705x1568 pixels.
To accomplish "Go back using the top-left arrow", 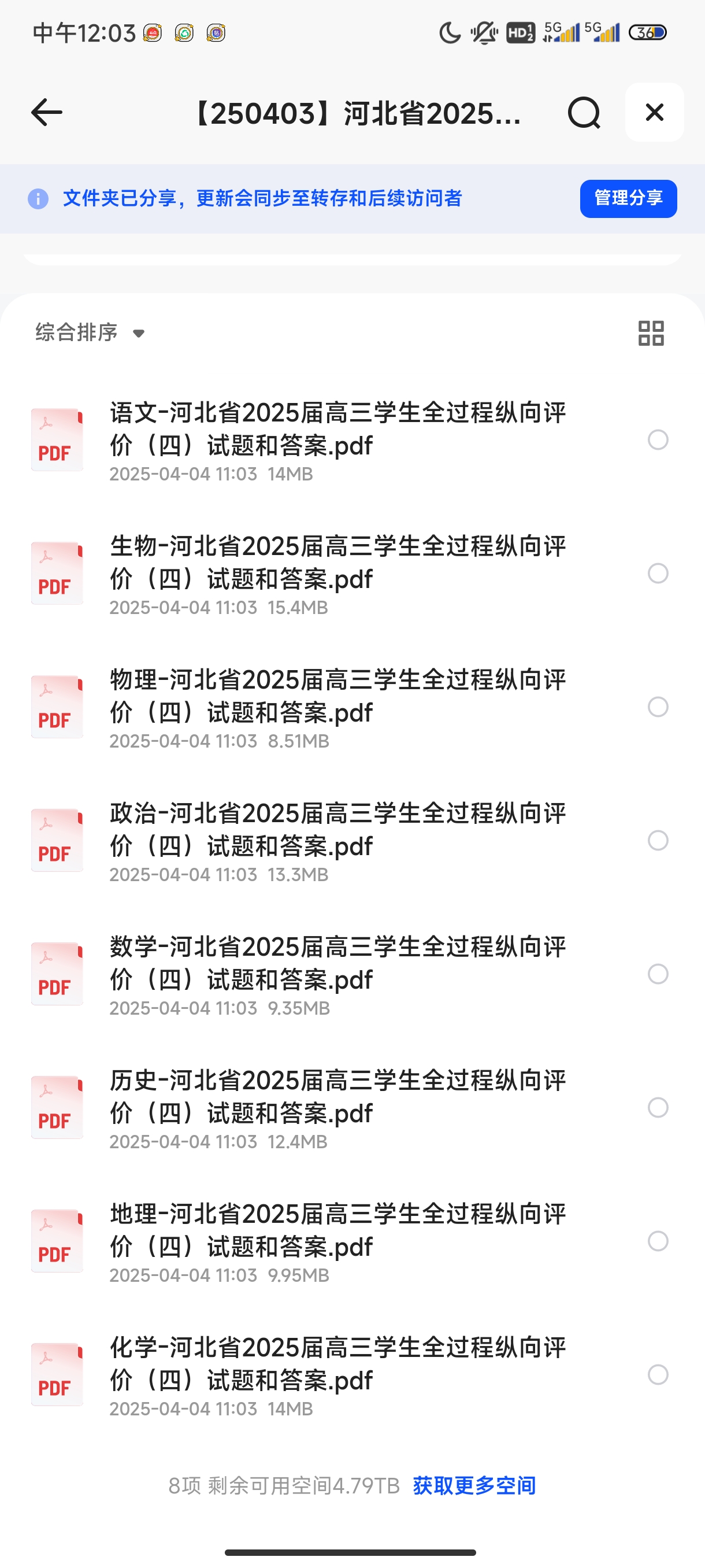I will 47,113.
